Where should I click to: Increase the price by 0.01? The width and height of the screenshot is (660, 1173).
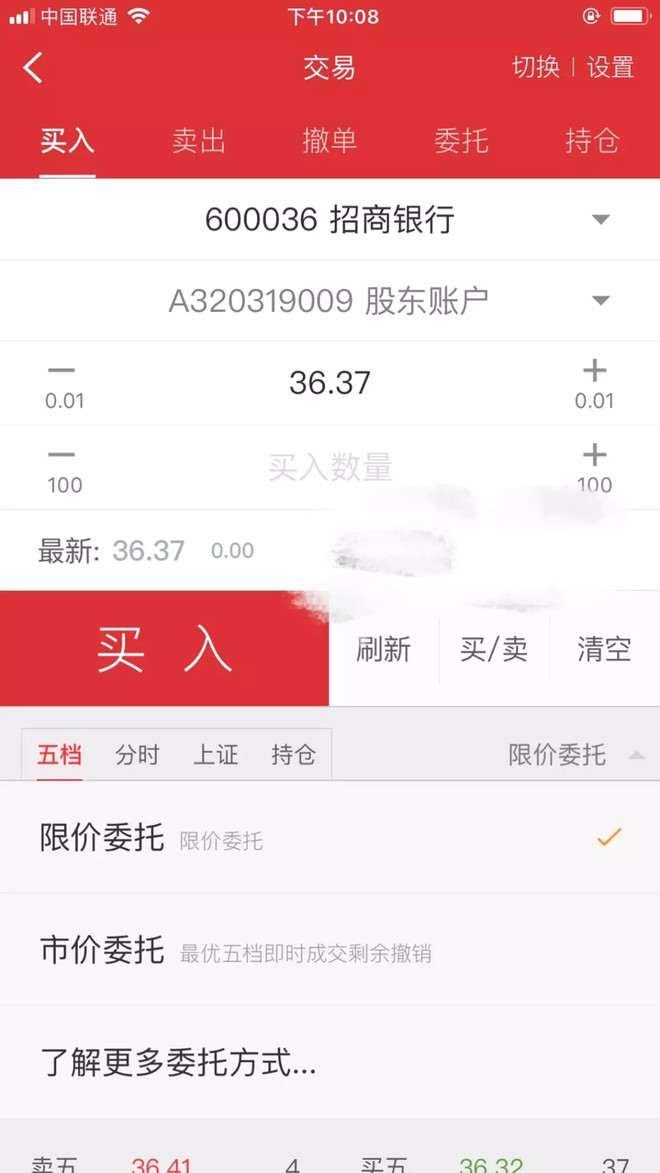tap(594, 383)
